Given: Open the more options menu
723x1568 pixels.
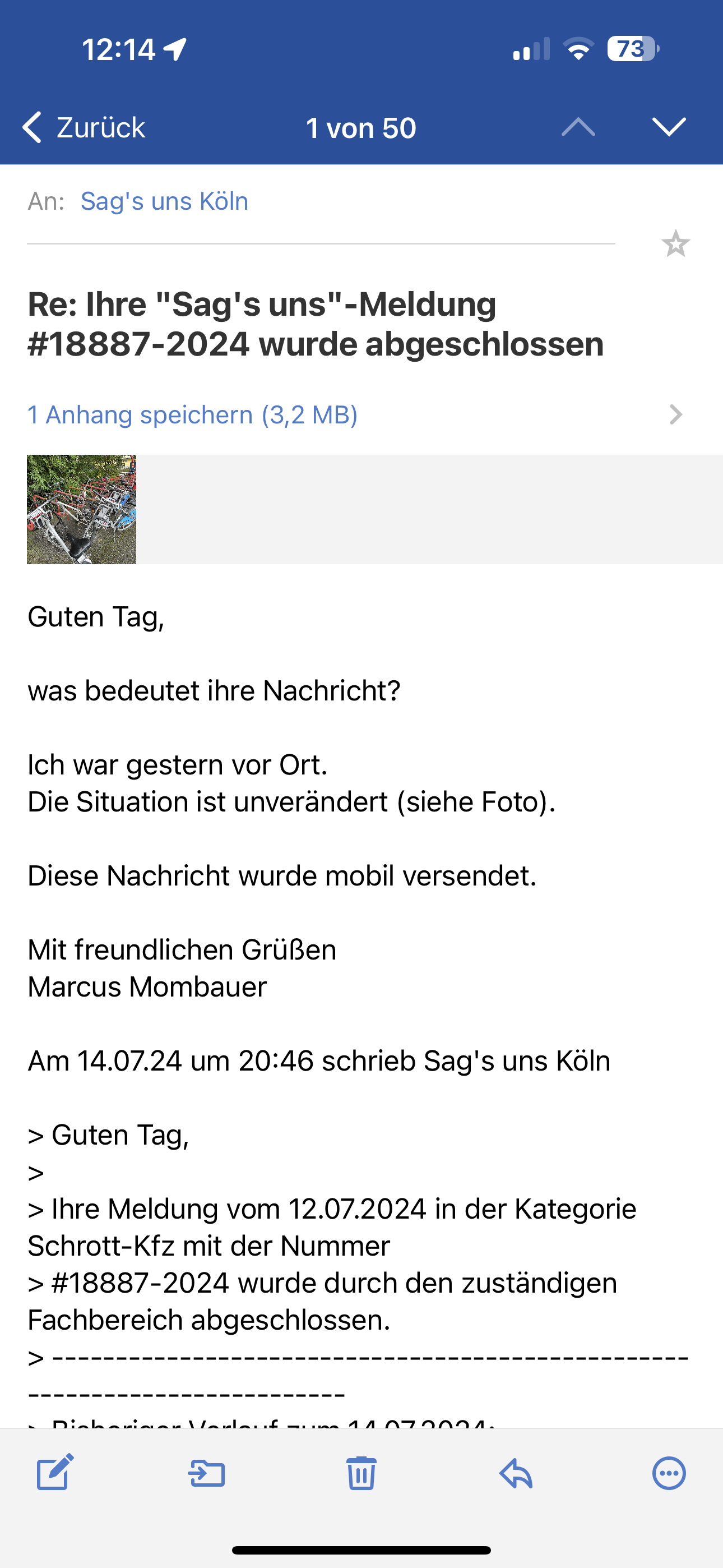Looking at the screenshot, I should 669,1474.
